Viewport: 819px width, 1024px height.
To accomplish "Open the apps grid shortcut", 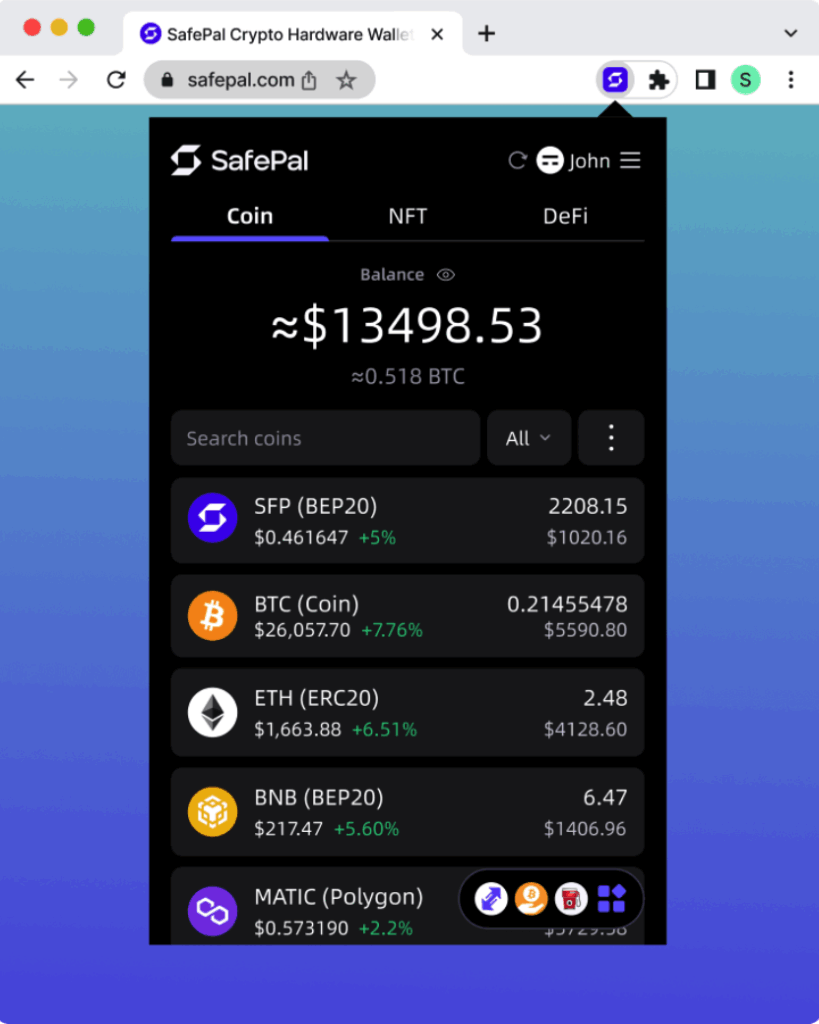I will pos(611,899).
